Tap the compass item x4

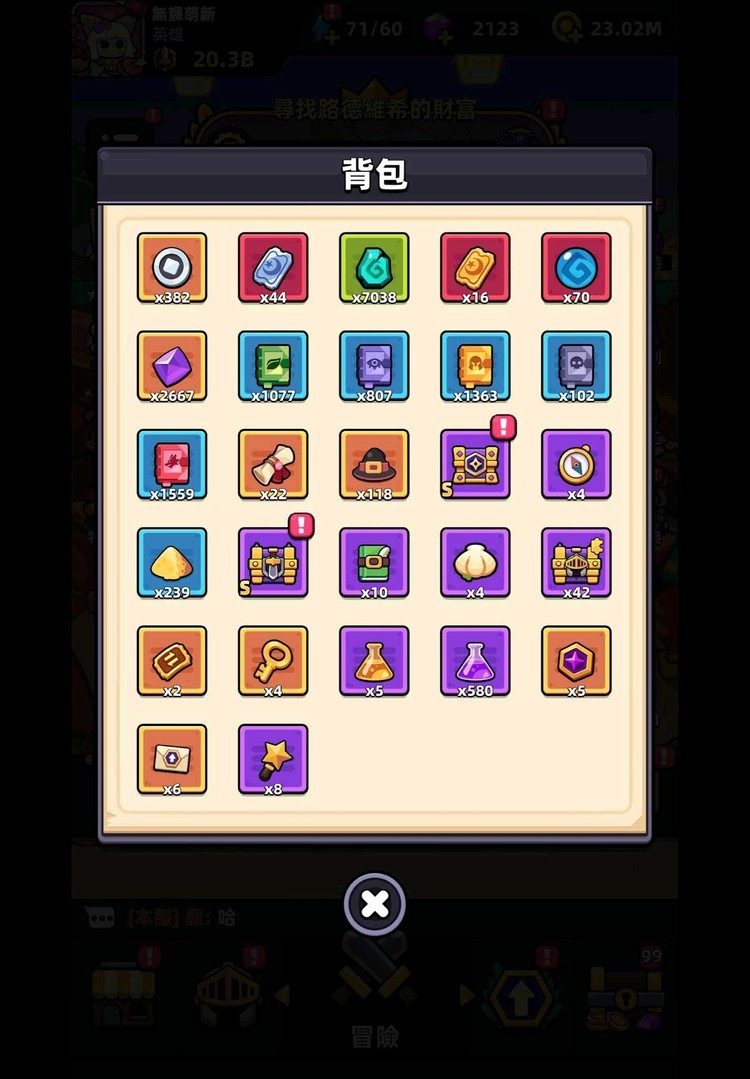pos(576,463)
